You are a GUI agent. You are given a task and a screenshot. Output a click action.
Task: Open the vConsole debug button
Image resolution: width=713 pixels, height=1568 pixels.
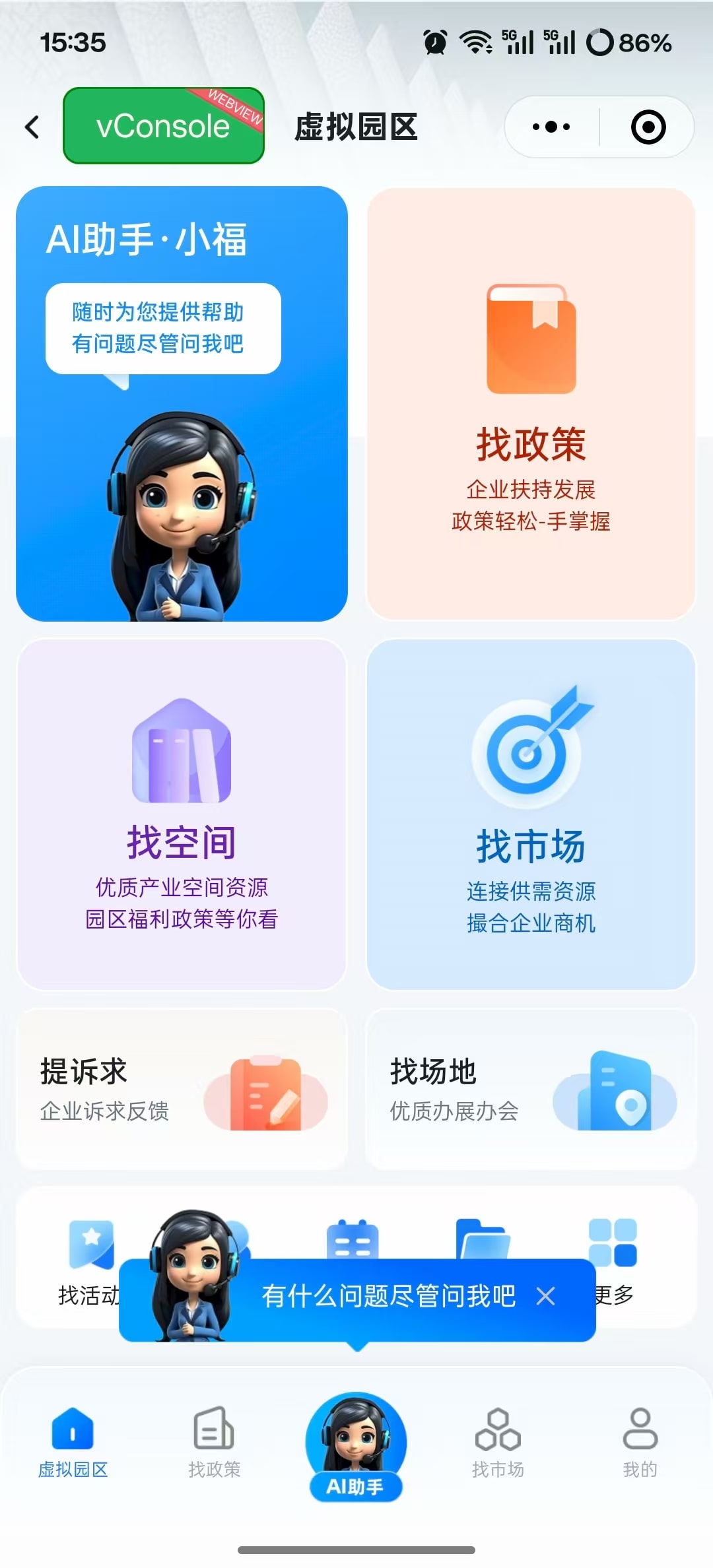pyautogui.click(x=163, y=125)
